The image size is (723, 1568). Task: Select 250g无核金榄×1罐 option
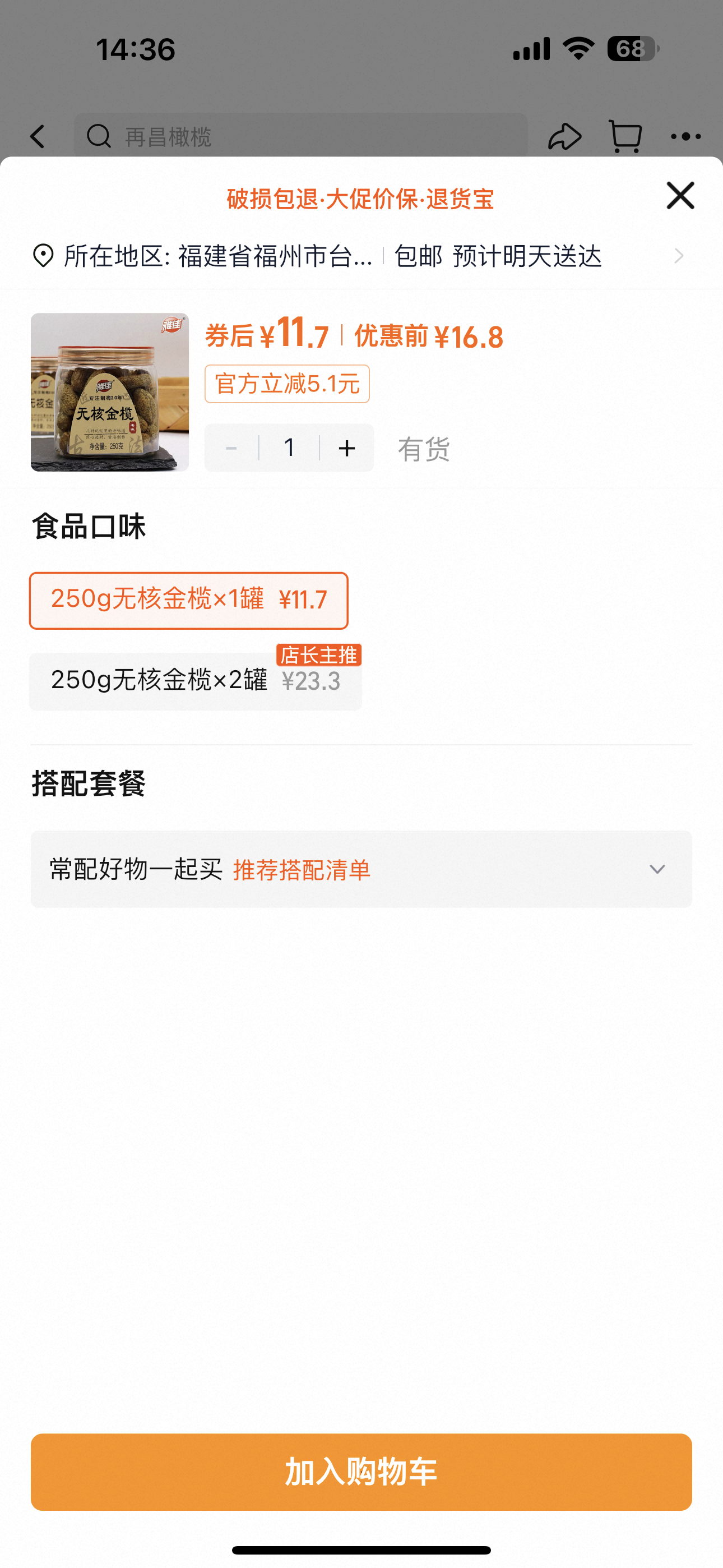(189, 600)
